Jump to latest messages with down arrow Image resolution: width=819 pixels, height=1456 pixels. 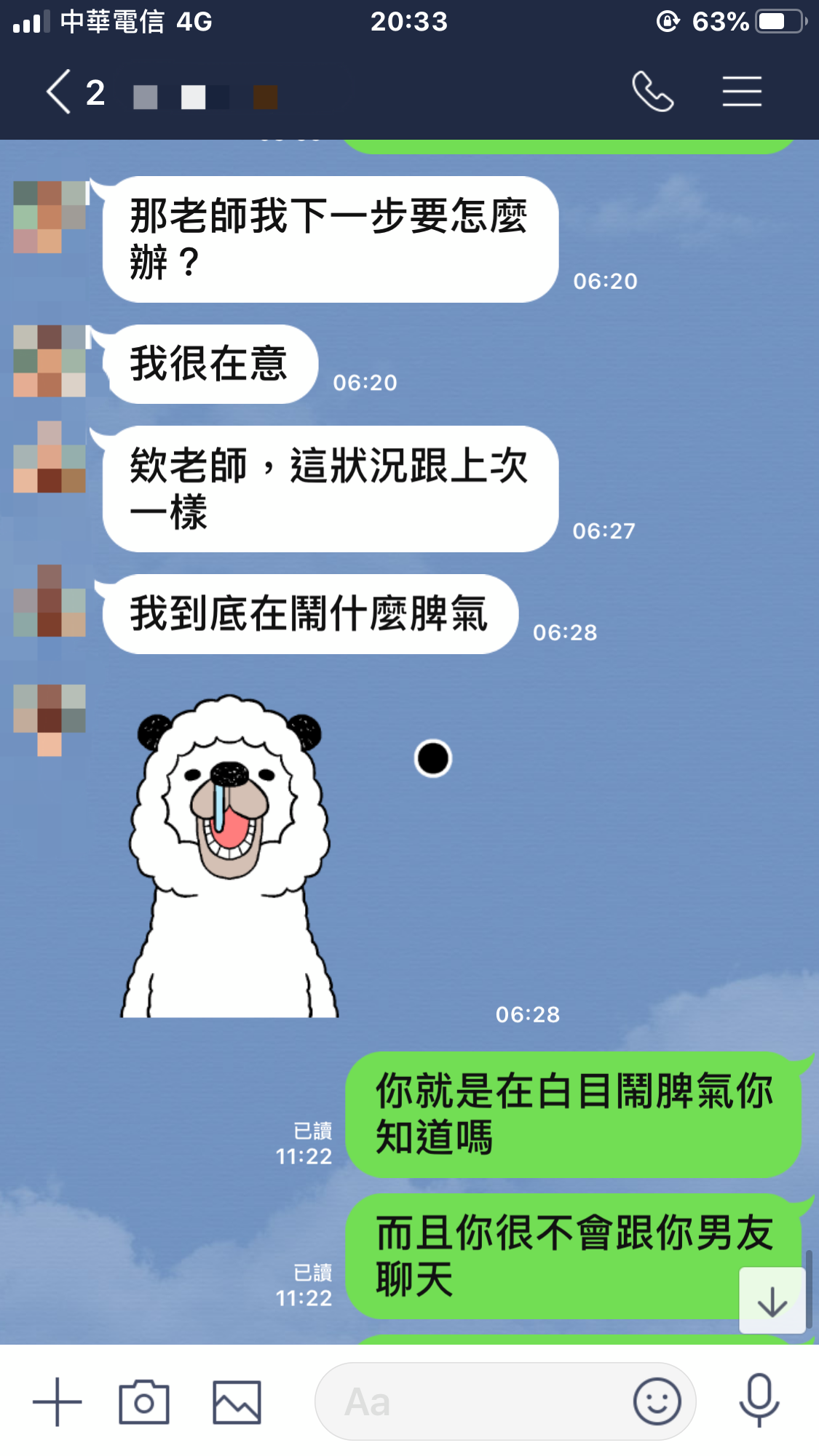coord(772,1300)
